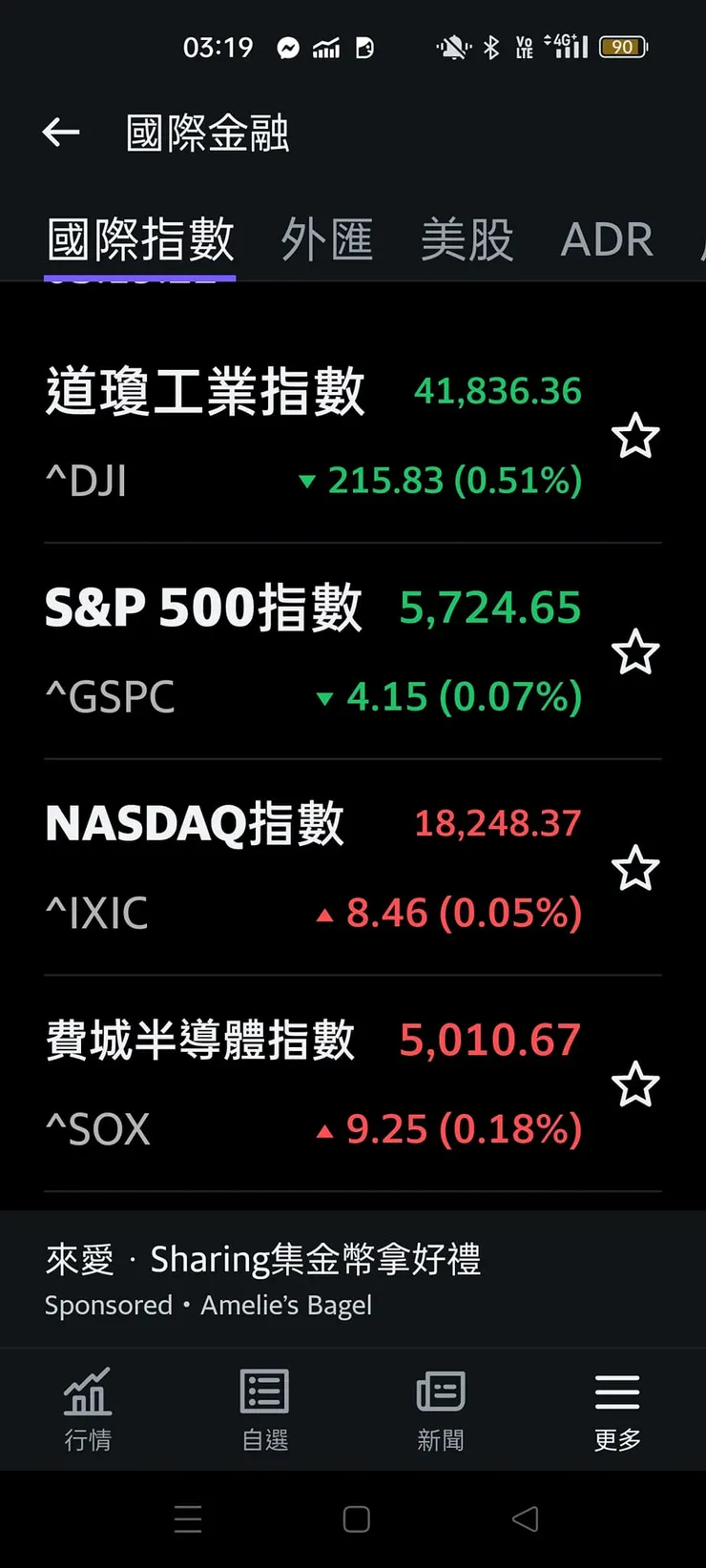Switch to the 外匯 tab
This screenshot has height=1568, width=706.
point(326,238)
